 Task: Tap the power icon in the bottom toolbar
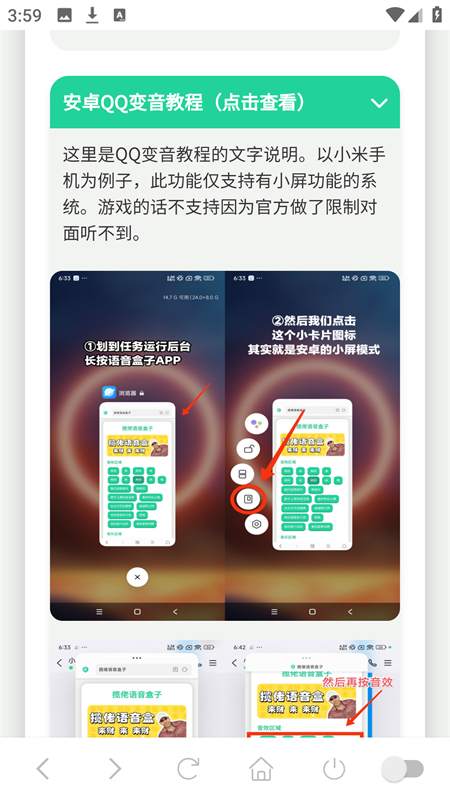click(x=334, y=769)
